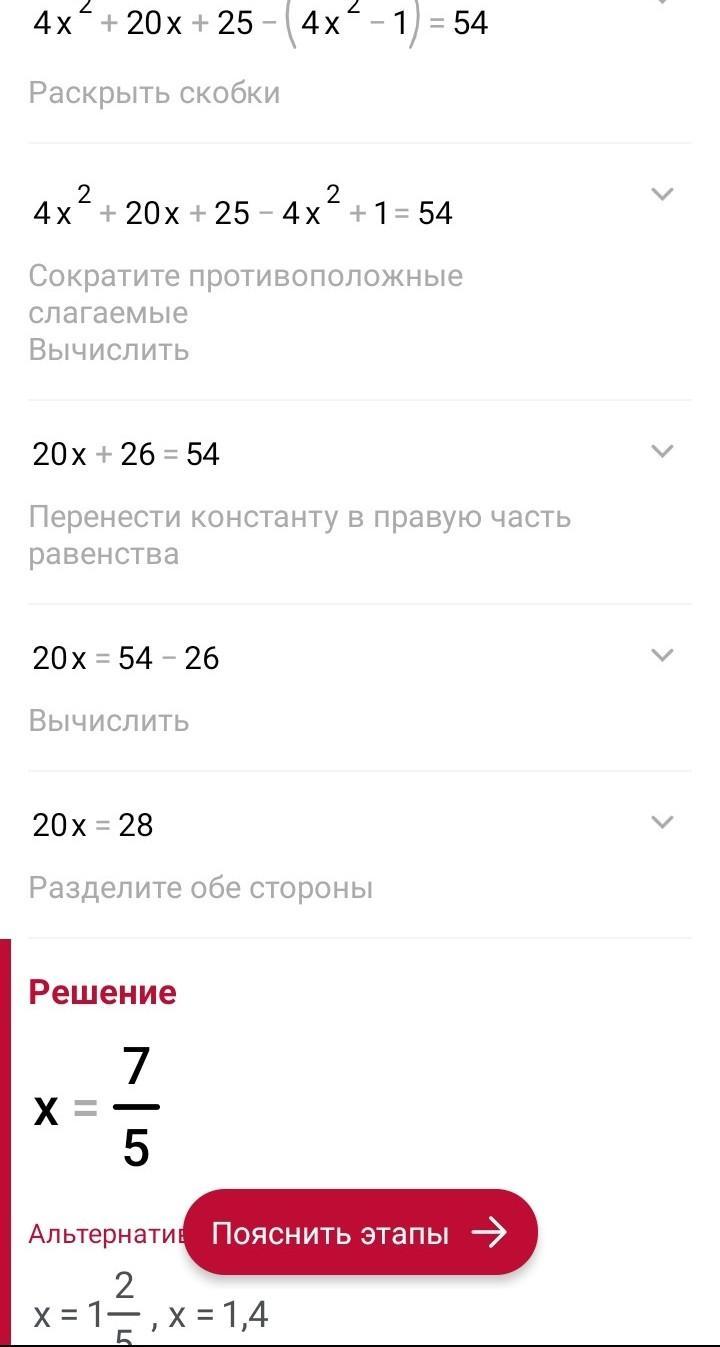Expand the step 20x + 26 = 54
Image resolution: width=720 pixels, height=1347 pixels.
(662, 452)
